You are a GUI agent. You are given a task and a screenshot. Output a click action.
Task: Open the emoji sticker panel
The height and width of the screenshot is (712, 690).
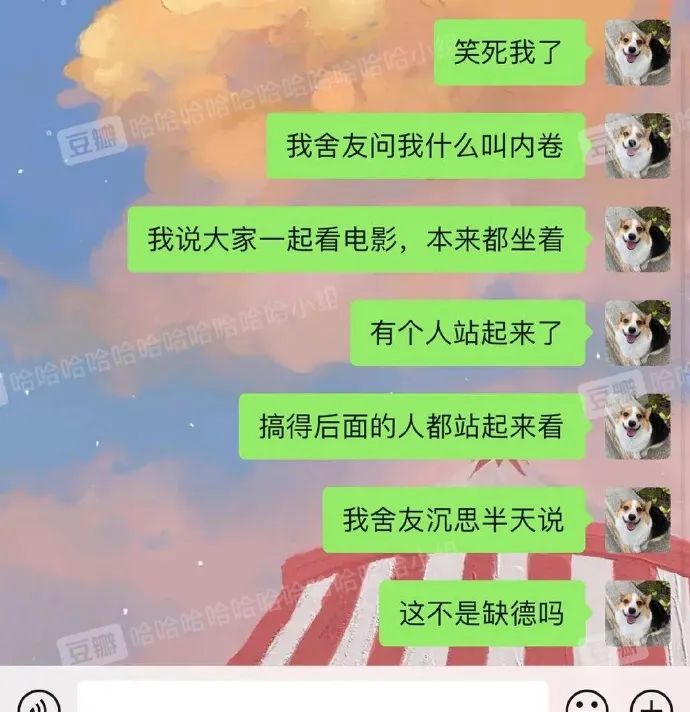pos(587,702)
